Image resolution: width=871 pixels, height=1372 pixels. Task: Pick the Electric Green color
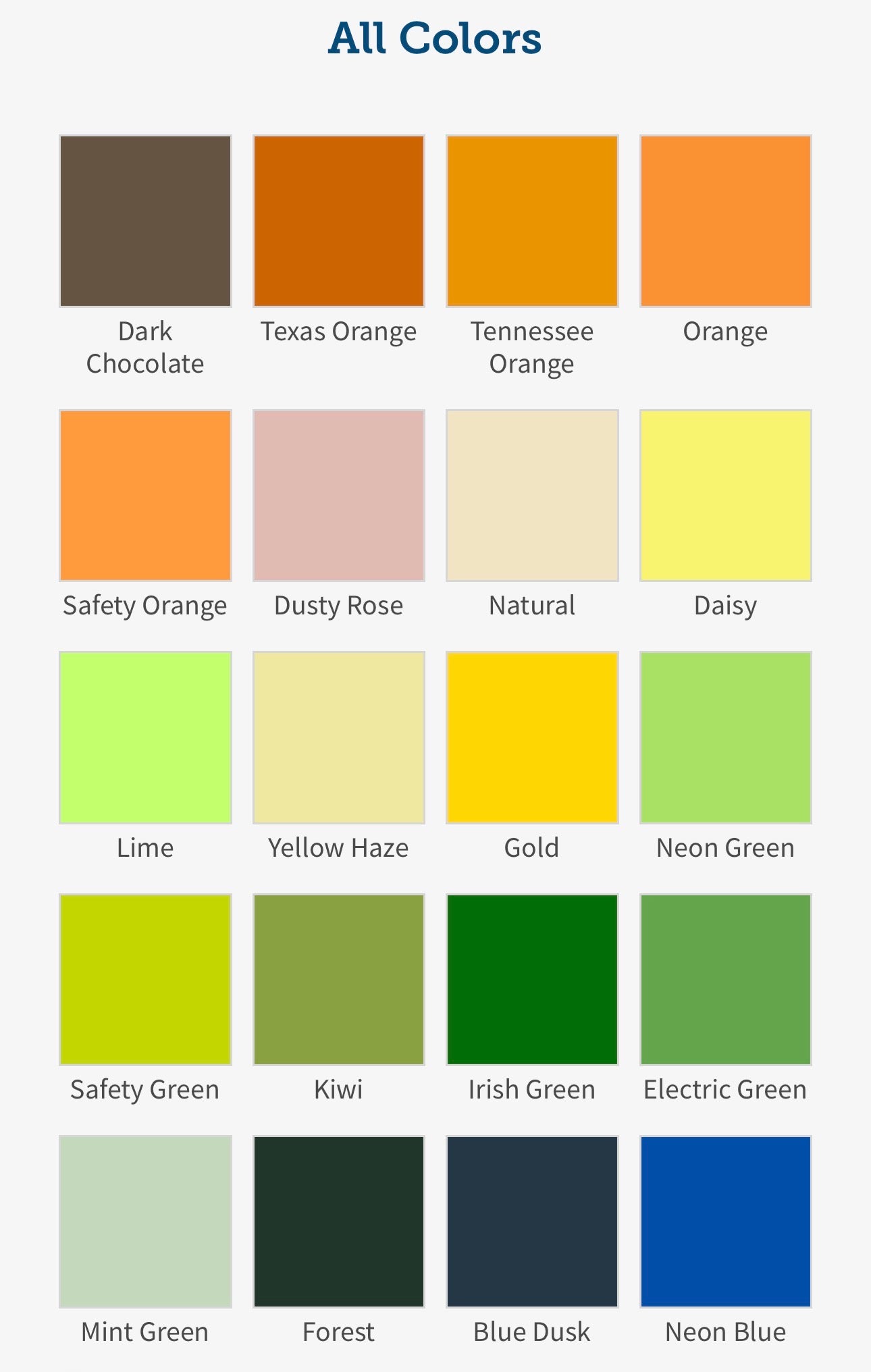(x=726, y=979)
